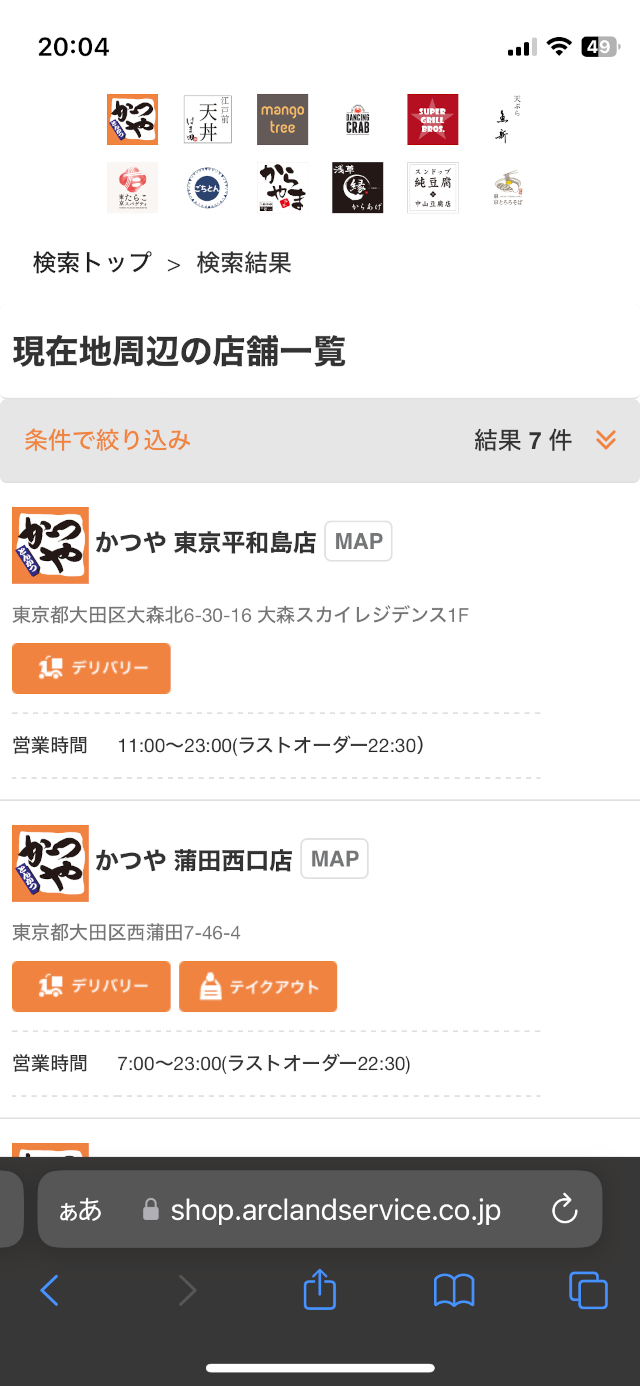The height and width of the screenshot is (1386, 640).
Task: Select テイクアウト at 蒲田西口店
Action: [257, 986]
